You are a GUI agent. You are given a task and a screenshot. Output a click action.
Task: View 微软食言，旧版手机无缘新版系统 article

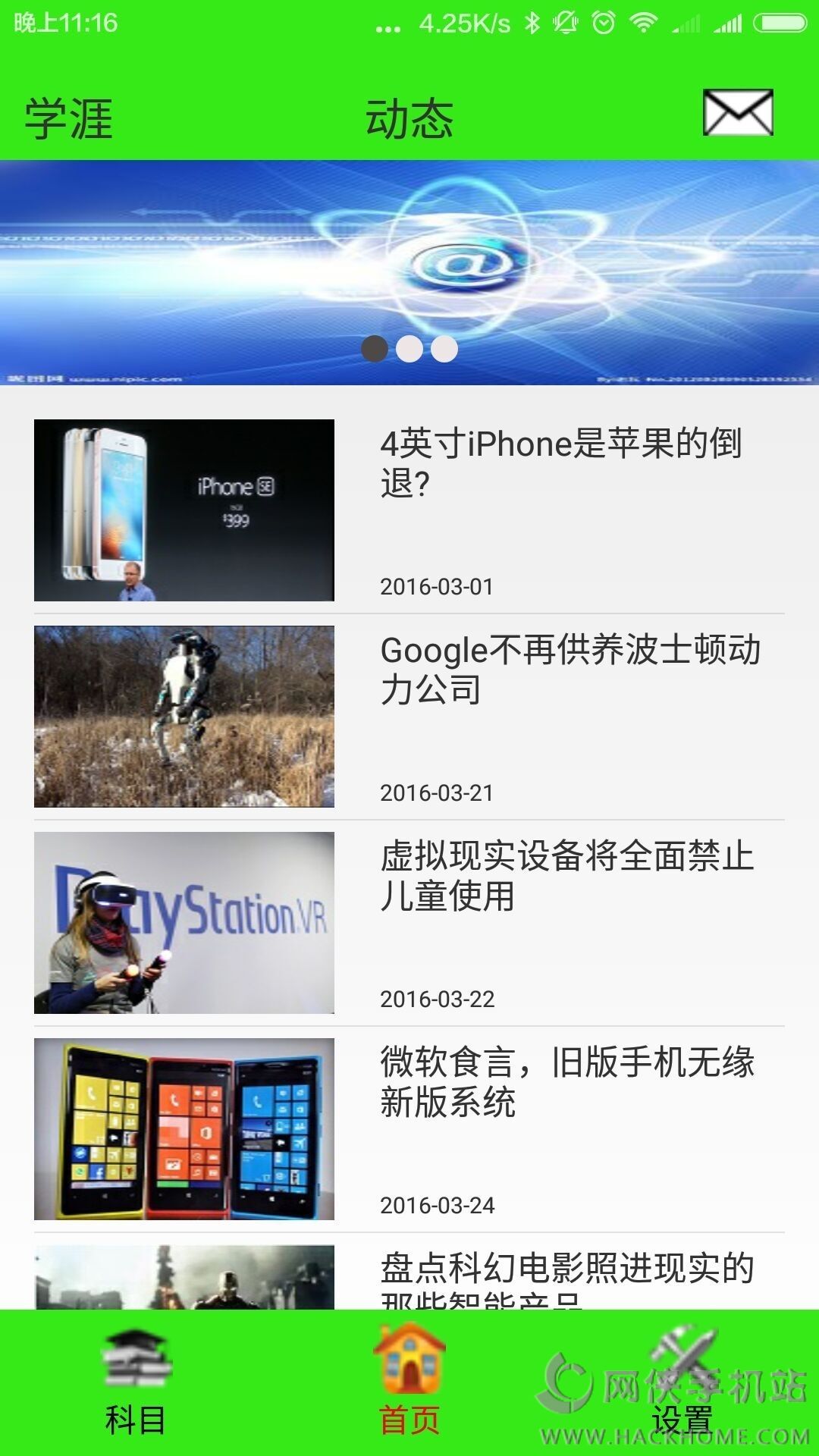[x=566, y=1082]
